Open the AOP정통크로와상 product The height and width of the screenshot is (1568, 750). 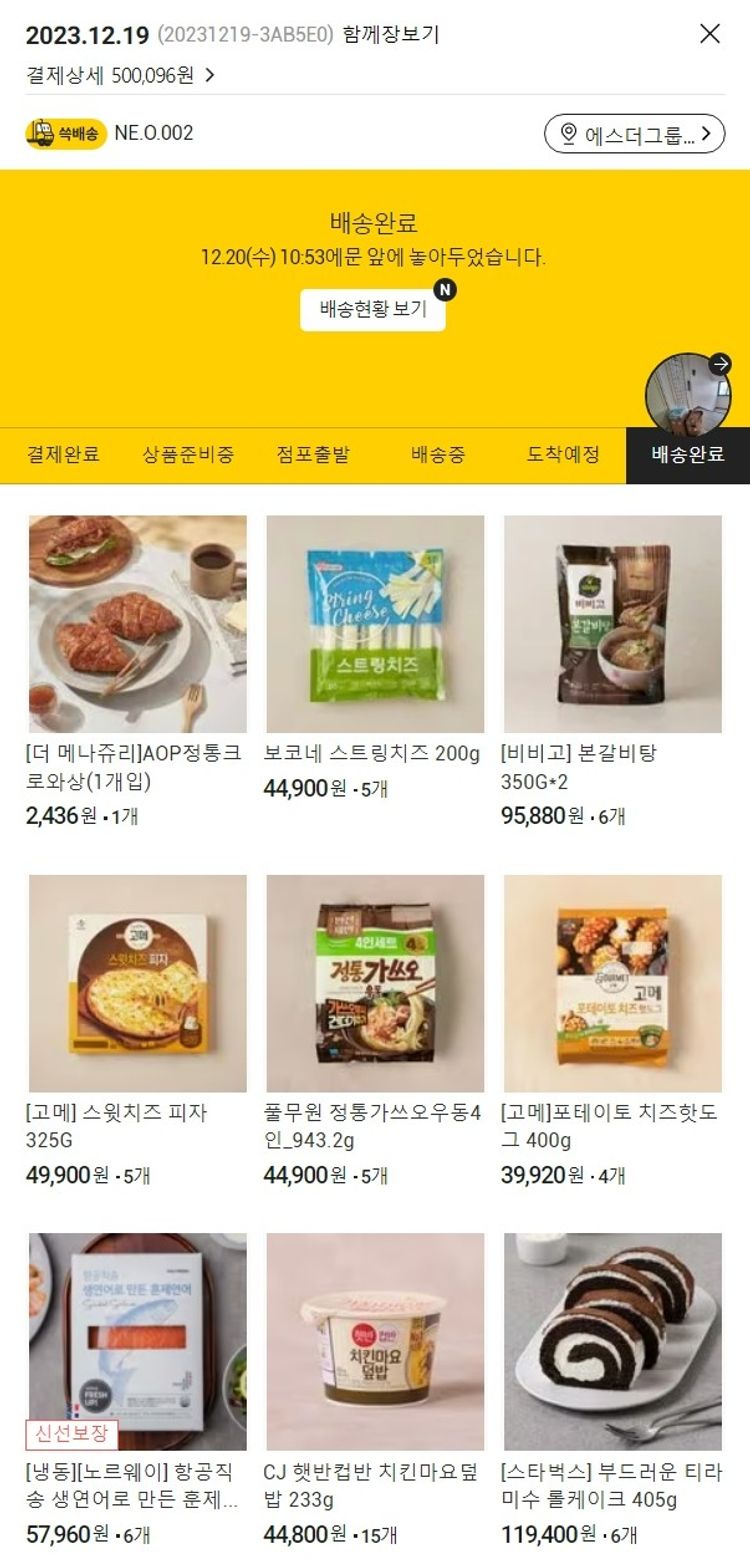tap(138, 623)
